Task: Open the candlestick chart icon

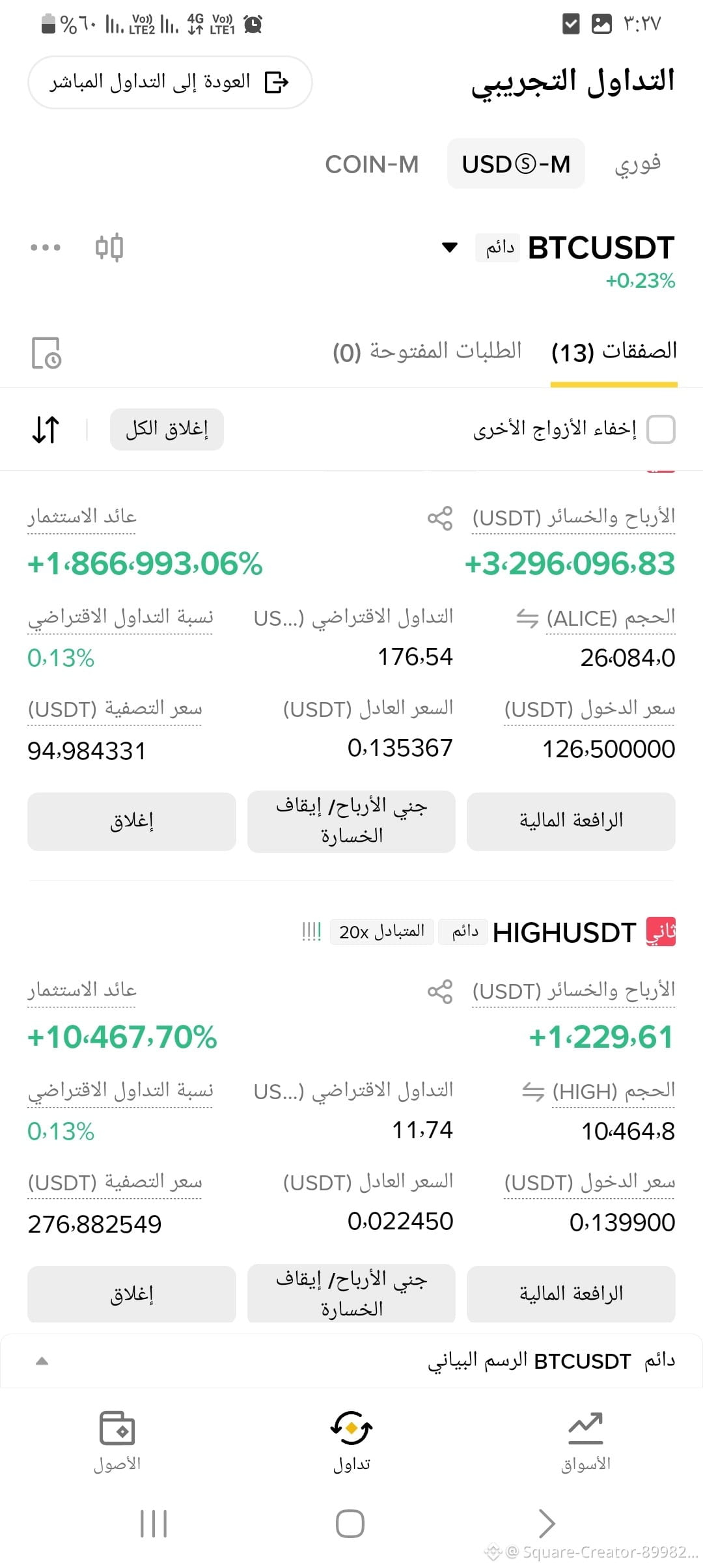Action: click(109, 247)
